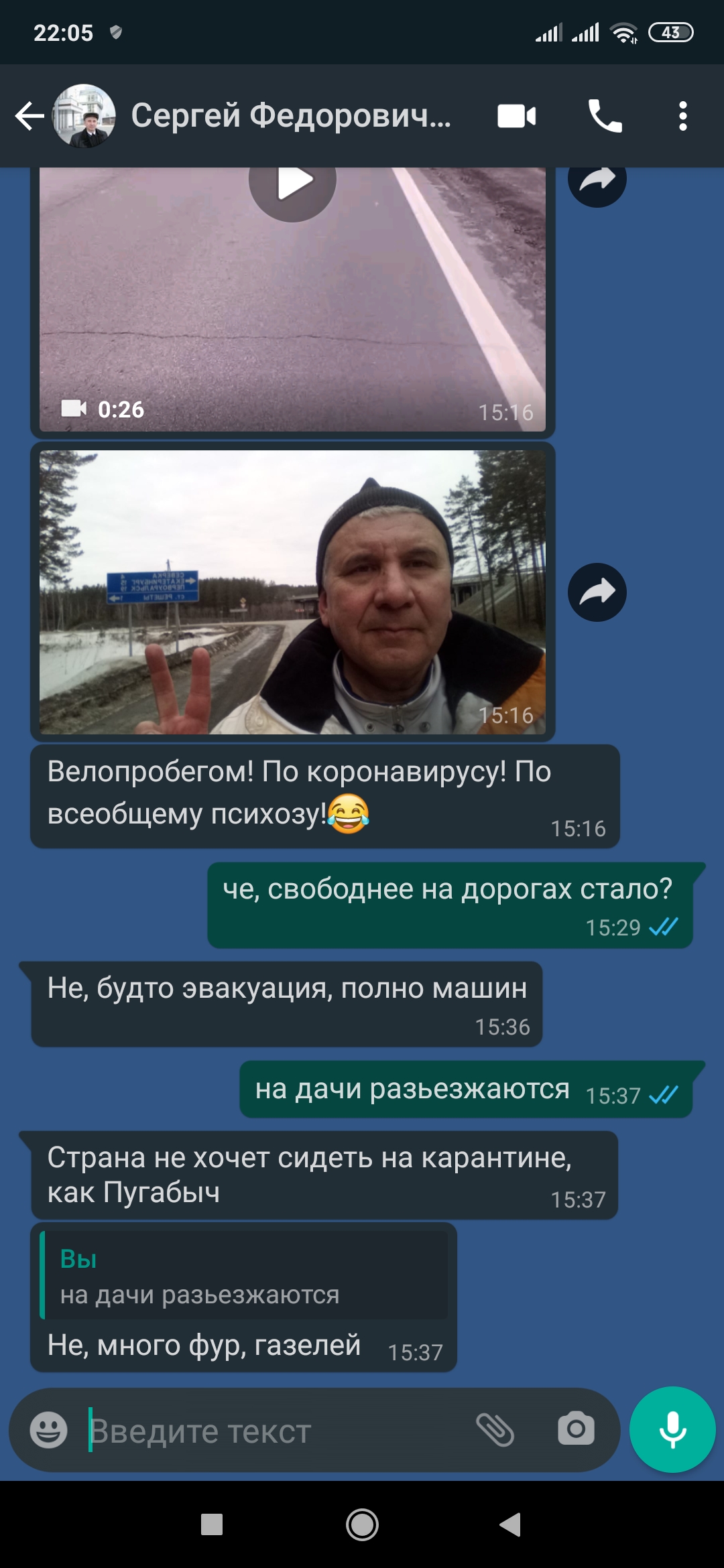Viewport: 724px width, 1568px height.
Task: Tap the system home button
Action: tap(362, 1525)
